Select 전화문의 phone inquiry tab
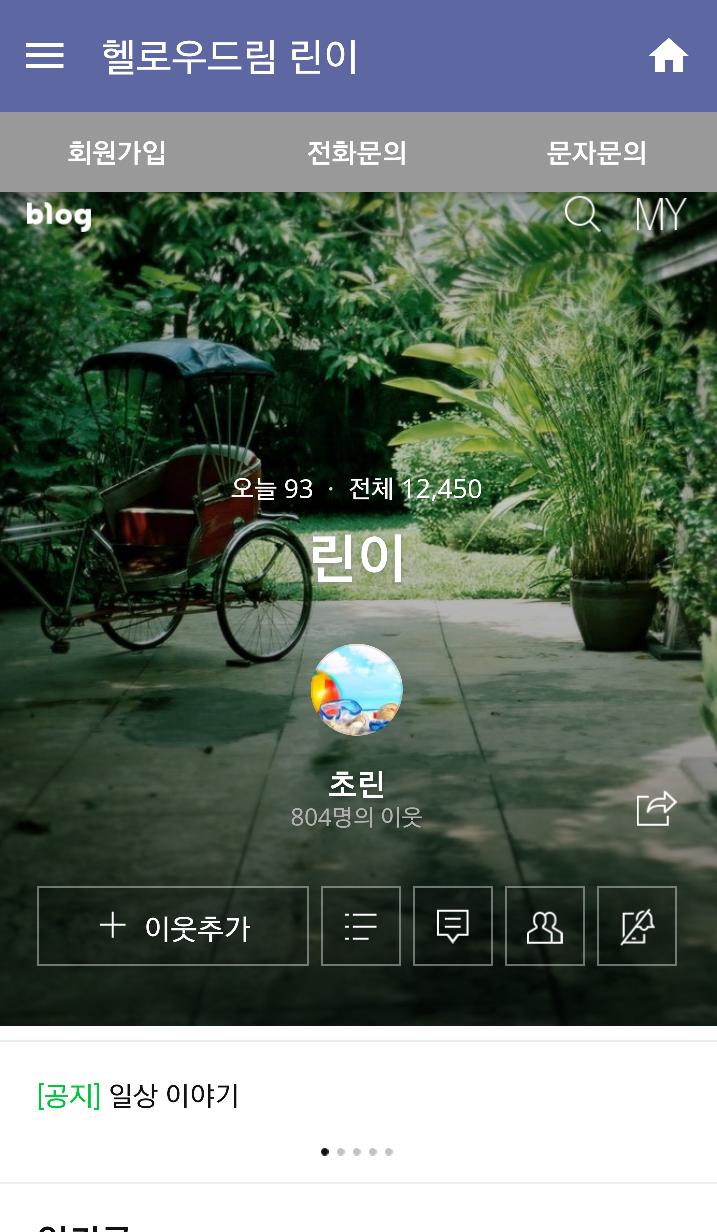 (x=357, y=152)
